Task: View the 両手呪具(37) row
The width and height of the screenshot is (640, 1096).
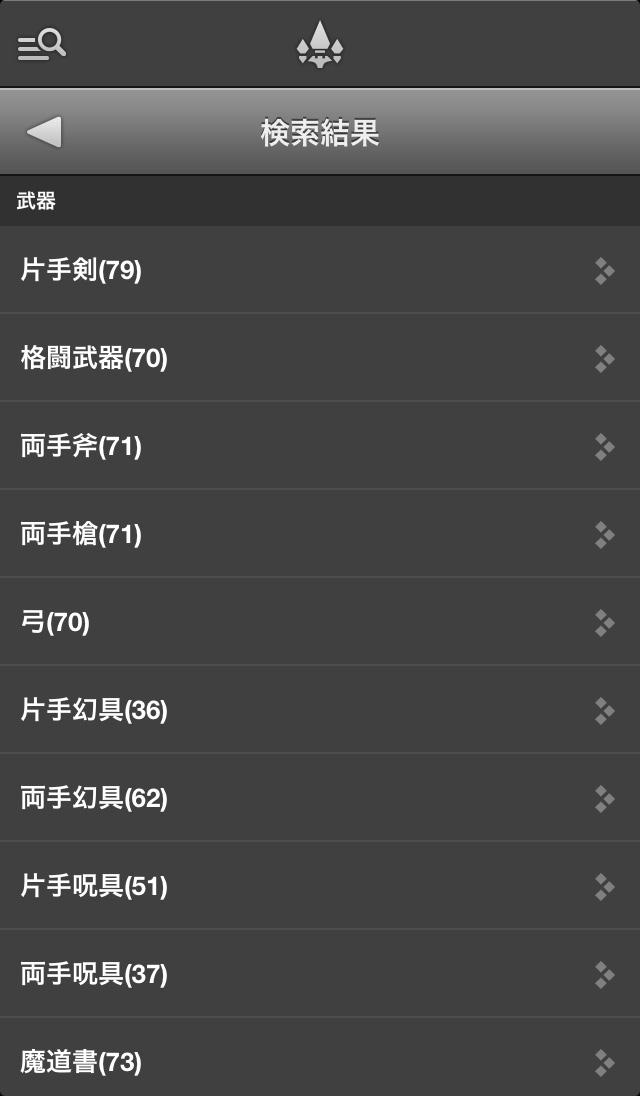Action: tap(320, 974)
